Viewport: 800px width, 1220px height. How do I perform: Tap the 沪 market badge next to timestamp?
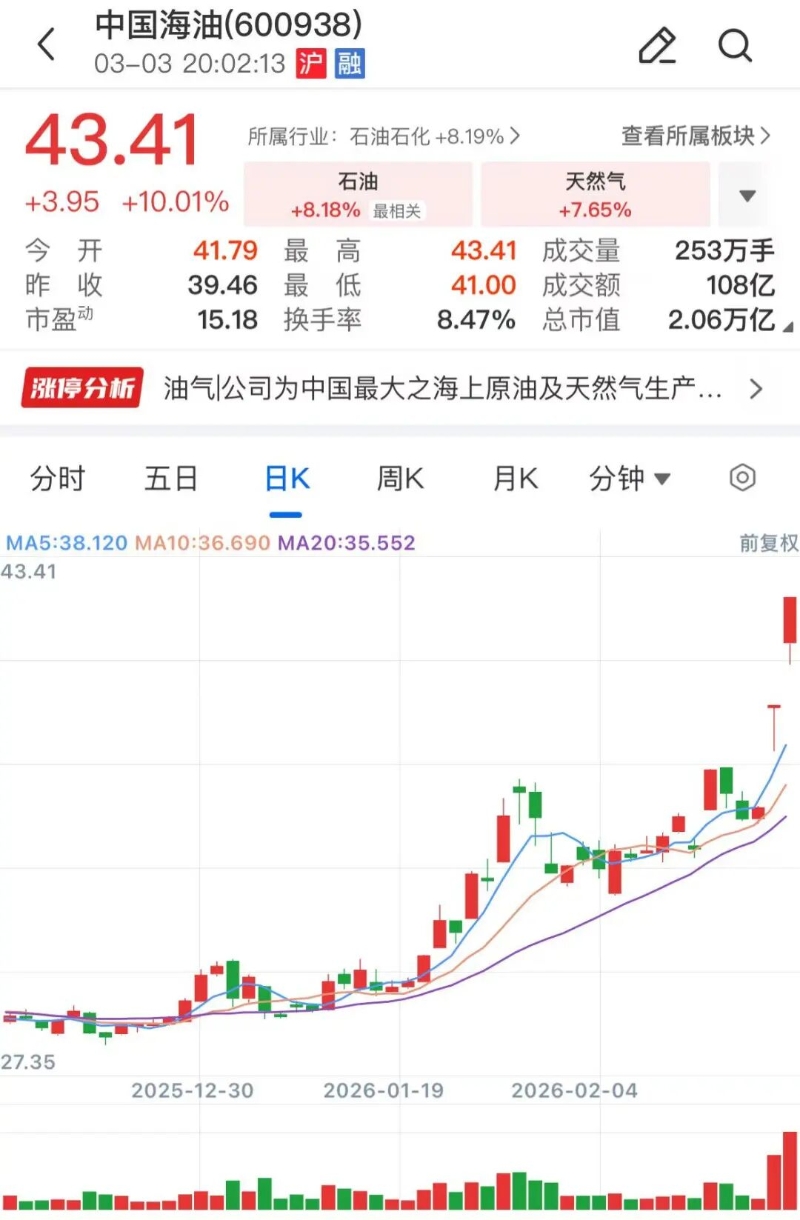pos(312,63)
